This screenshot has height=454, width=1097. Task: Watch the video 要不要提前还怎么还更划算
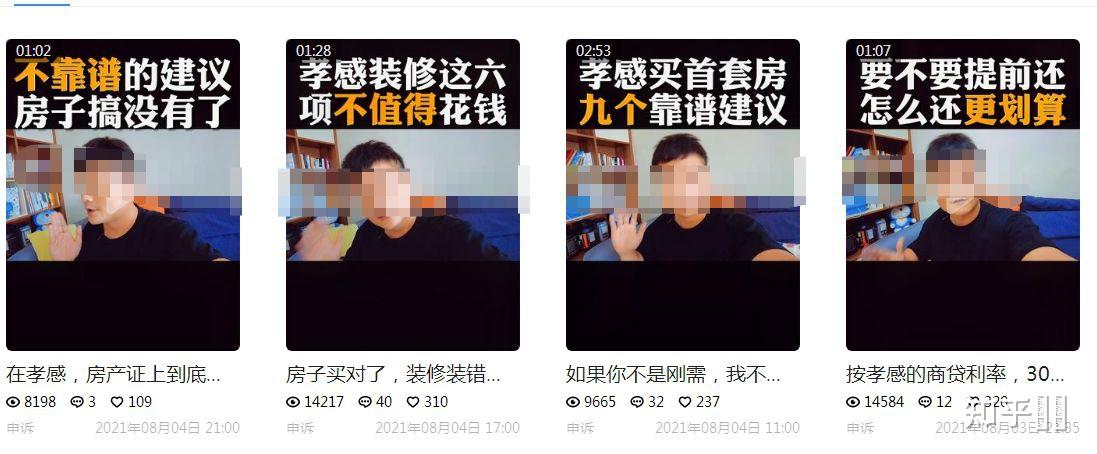tap(962, 195)
